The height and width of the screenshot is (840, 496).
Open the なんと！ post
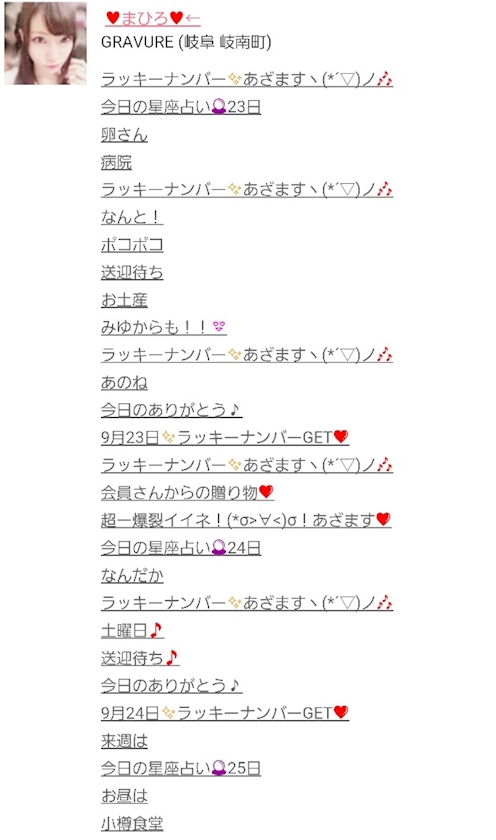pyautogui.click(x=131, y=217)
